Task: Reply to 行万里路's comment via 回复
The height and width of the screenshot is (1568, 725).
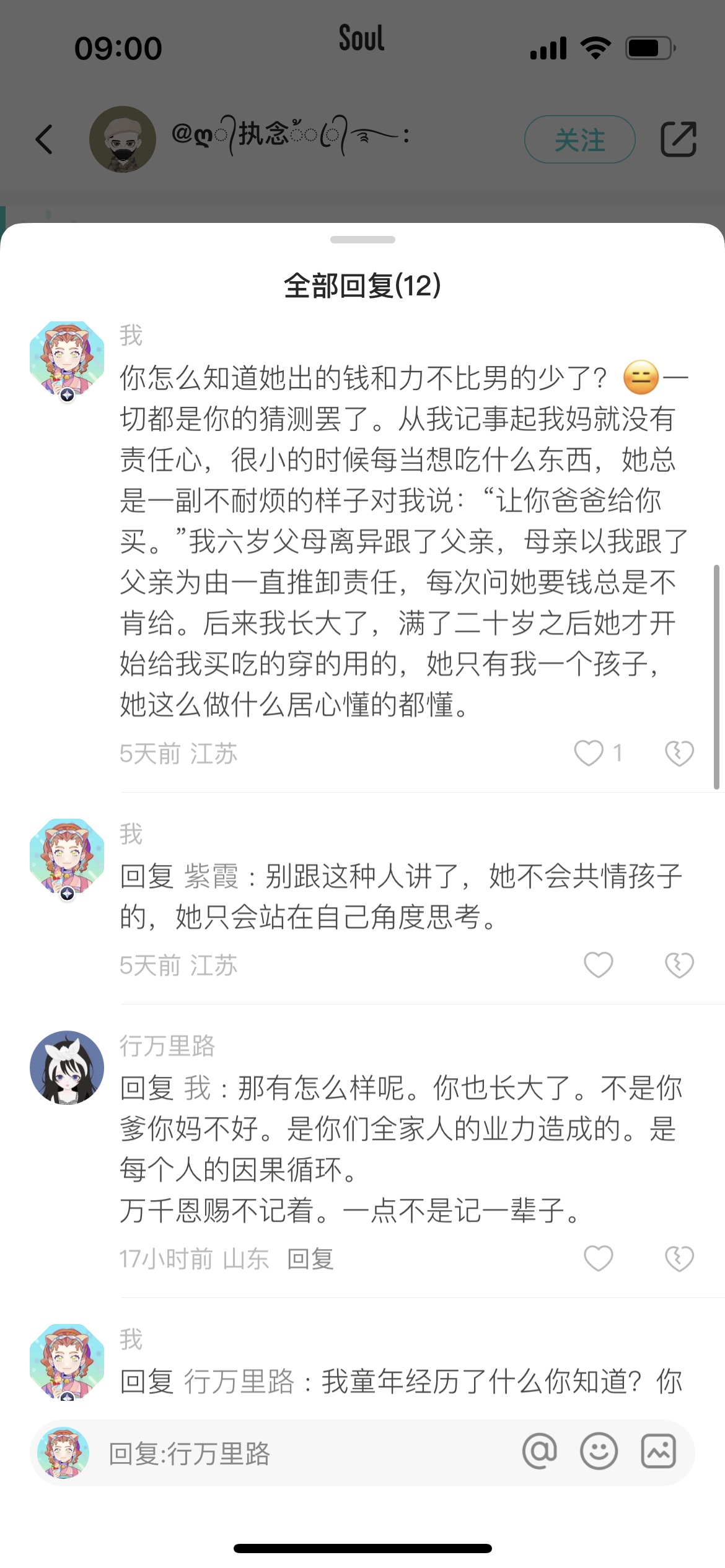Action: [x=310, y=1259]
